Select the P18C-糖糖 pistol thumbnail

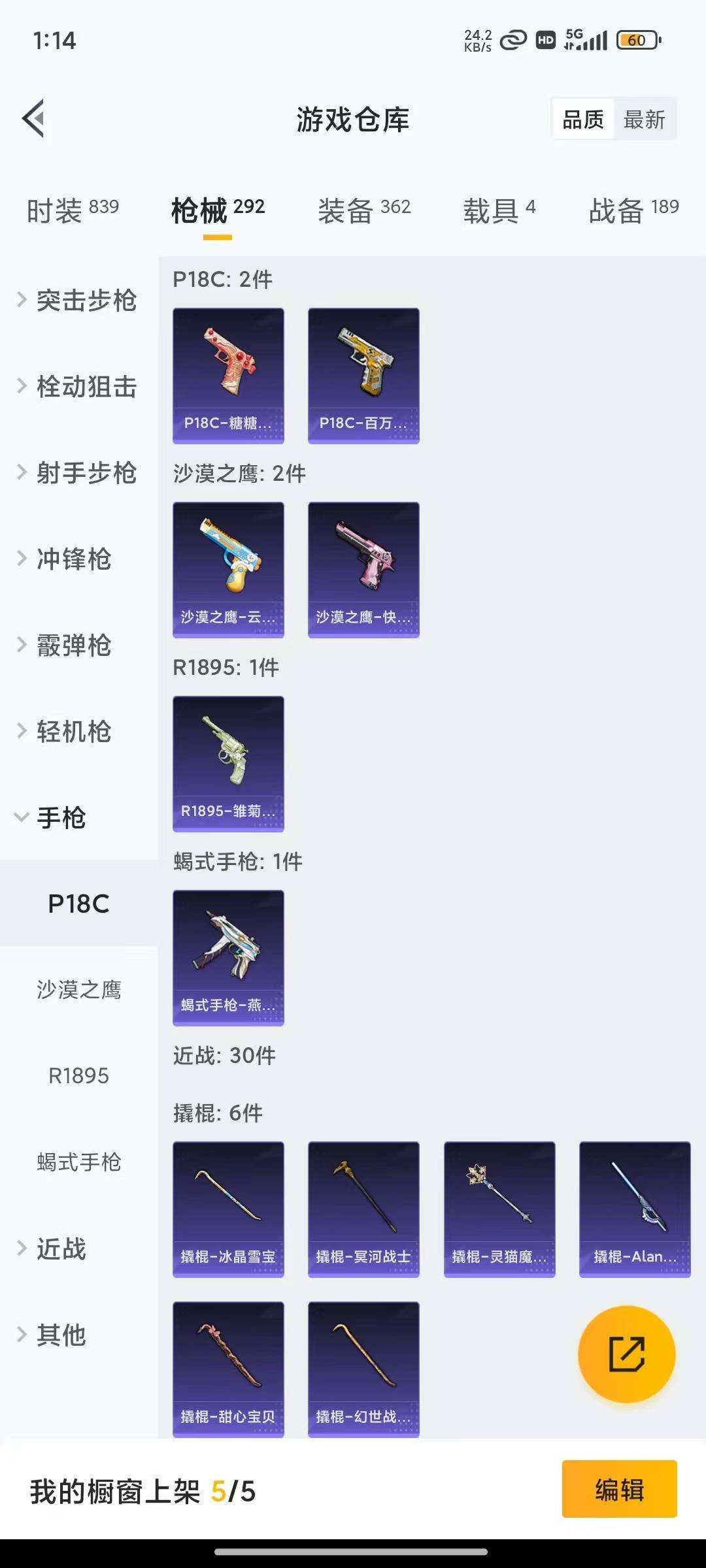click(x=228, y=372)
